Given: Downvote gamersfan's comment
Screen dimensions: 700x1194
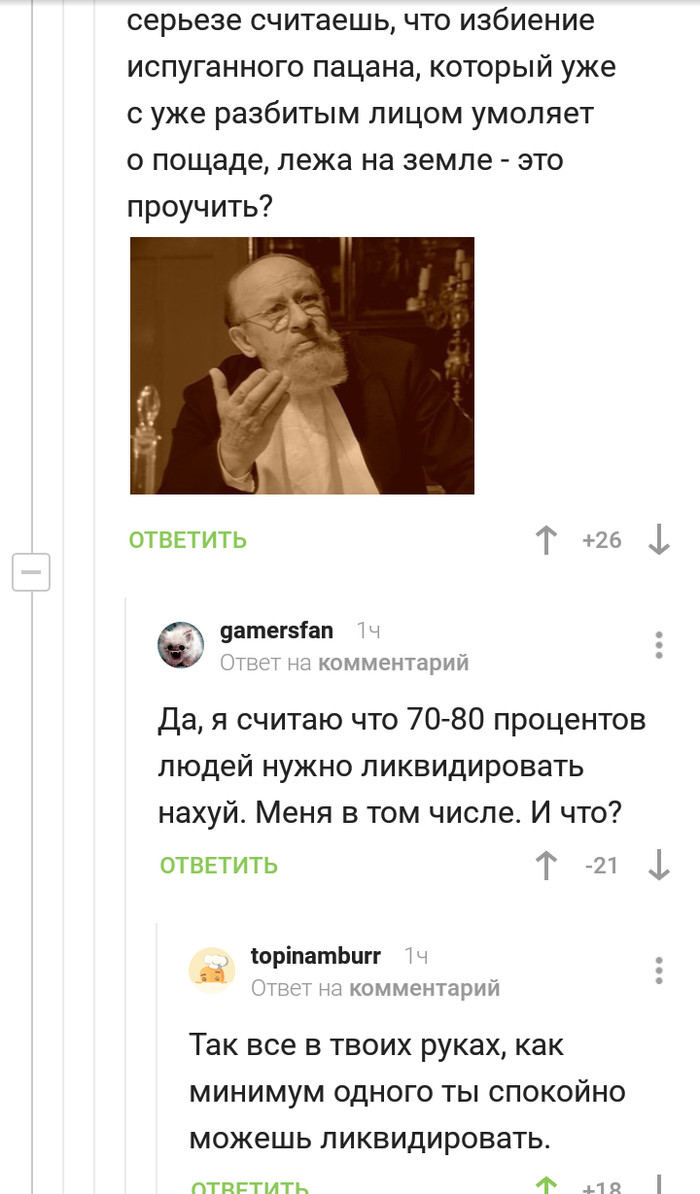Looking at the screenshot, I should (658, 865).
